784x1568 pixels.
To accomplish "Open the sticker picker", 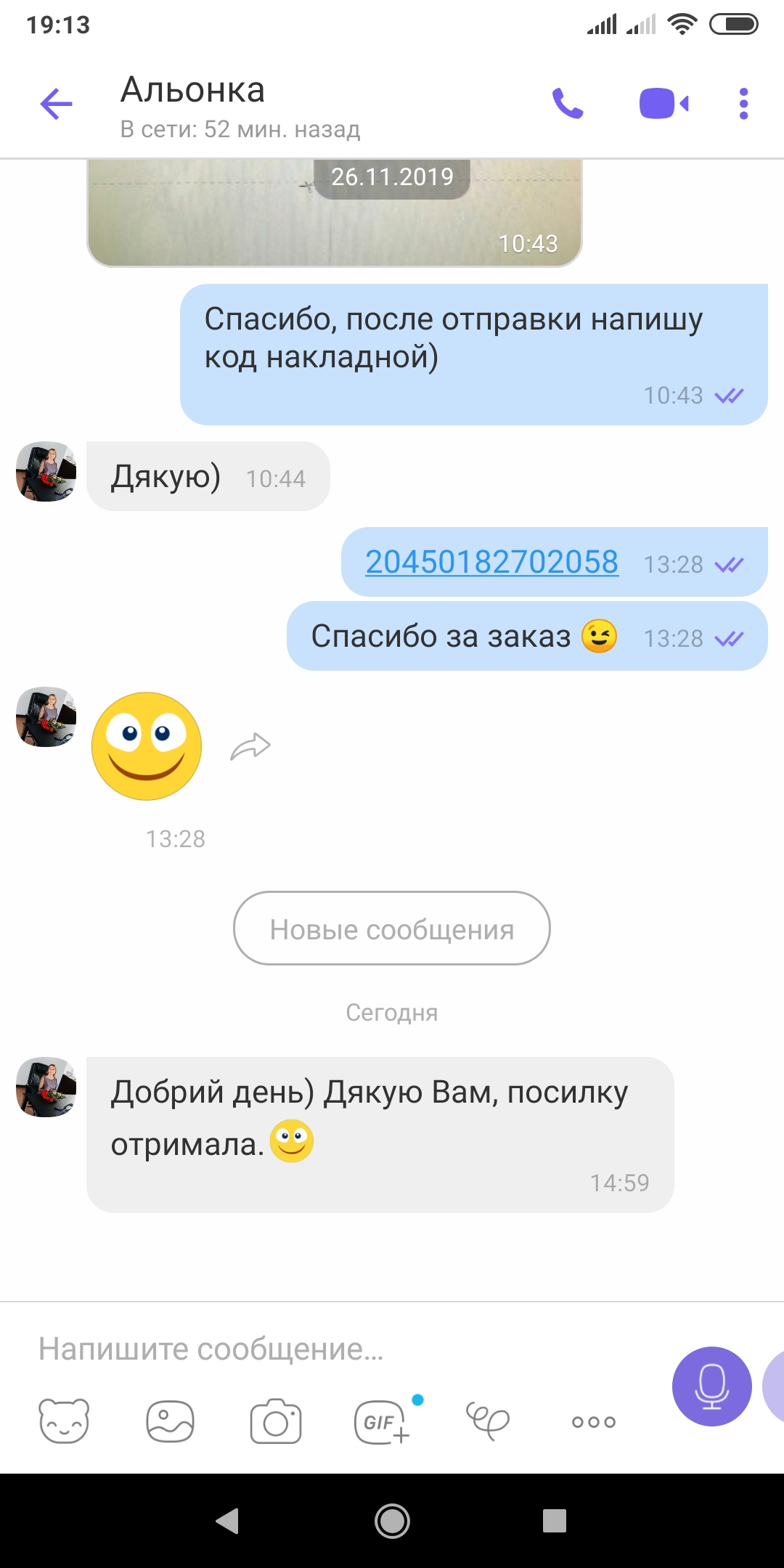I will coord(64,1421).
